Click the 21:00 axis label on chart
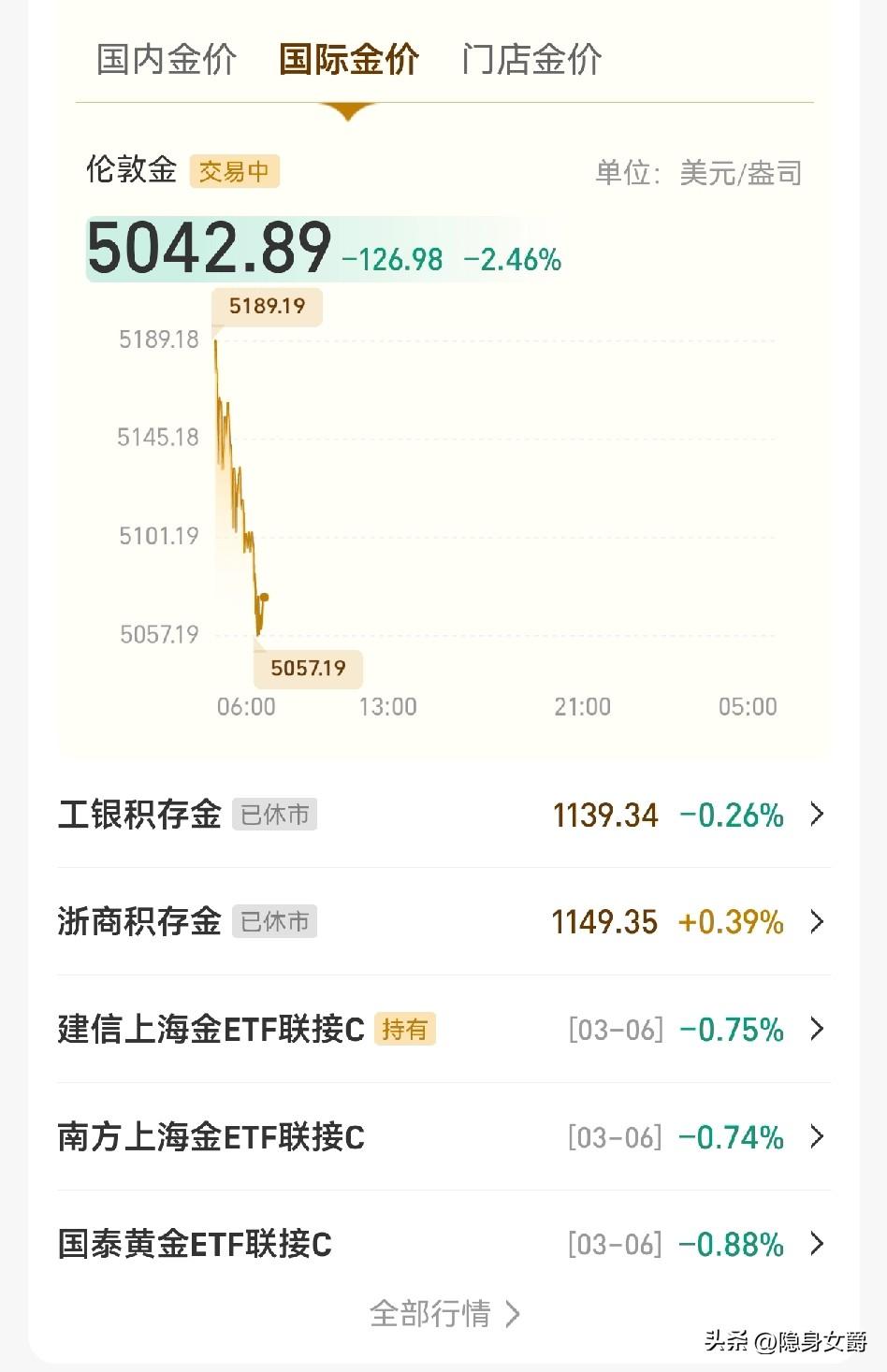The height and width of the screenshot is (1372, 887). (x=581, y=707)
